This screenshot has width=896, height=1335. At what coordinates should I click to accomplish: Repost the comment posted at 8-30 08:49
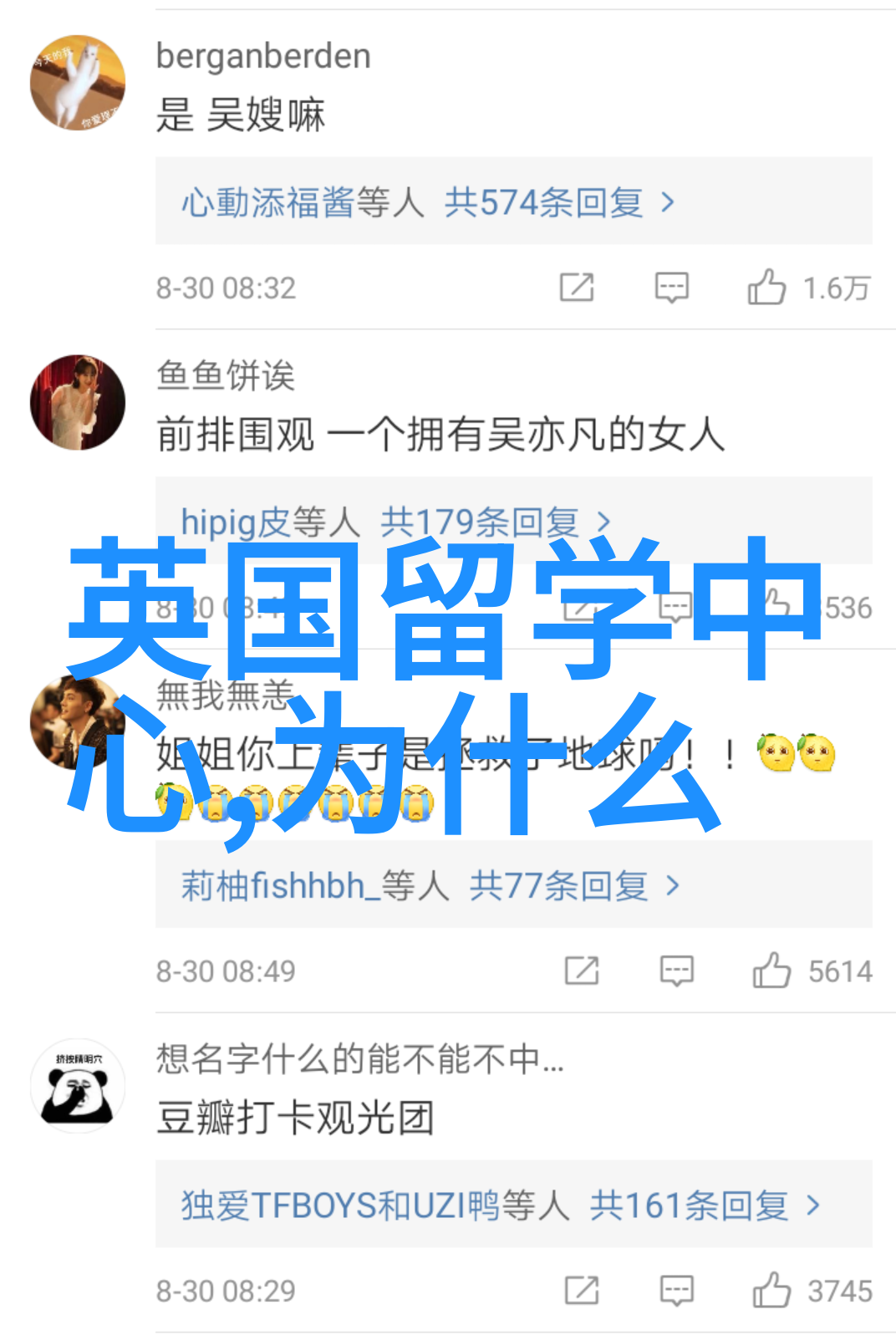click(x=582, y=971)
